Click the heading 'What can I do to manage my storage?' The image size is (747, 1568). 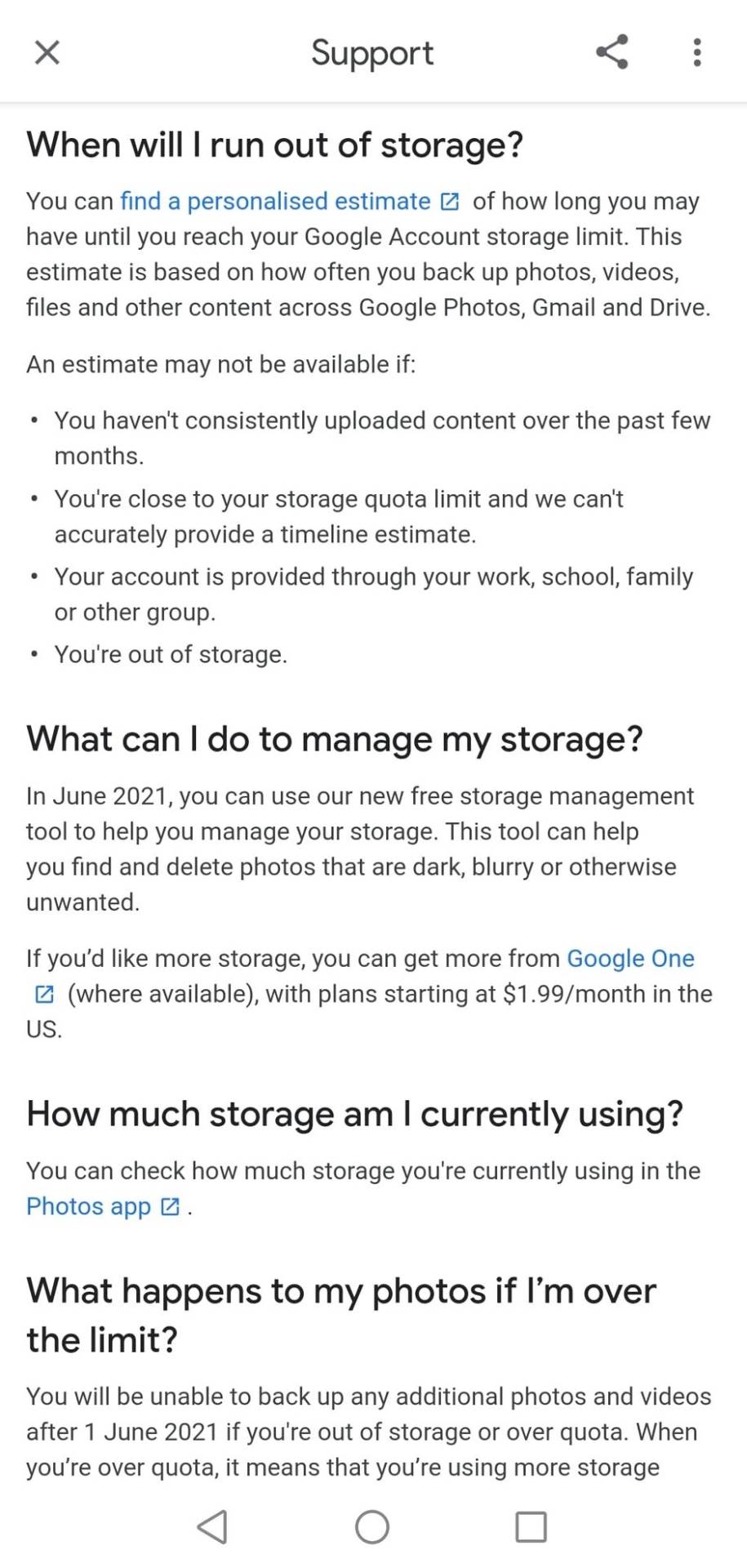point(335,739)
